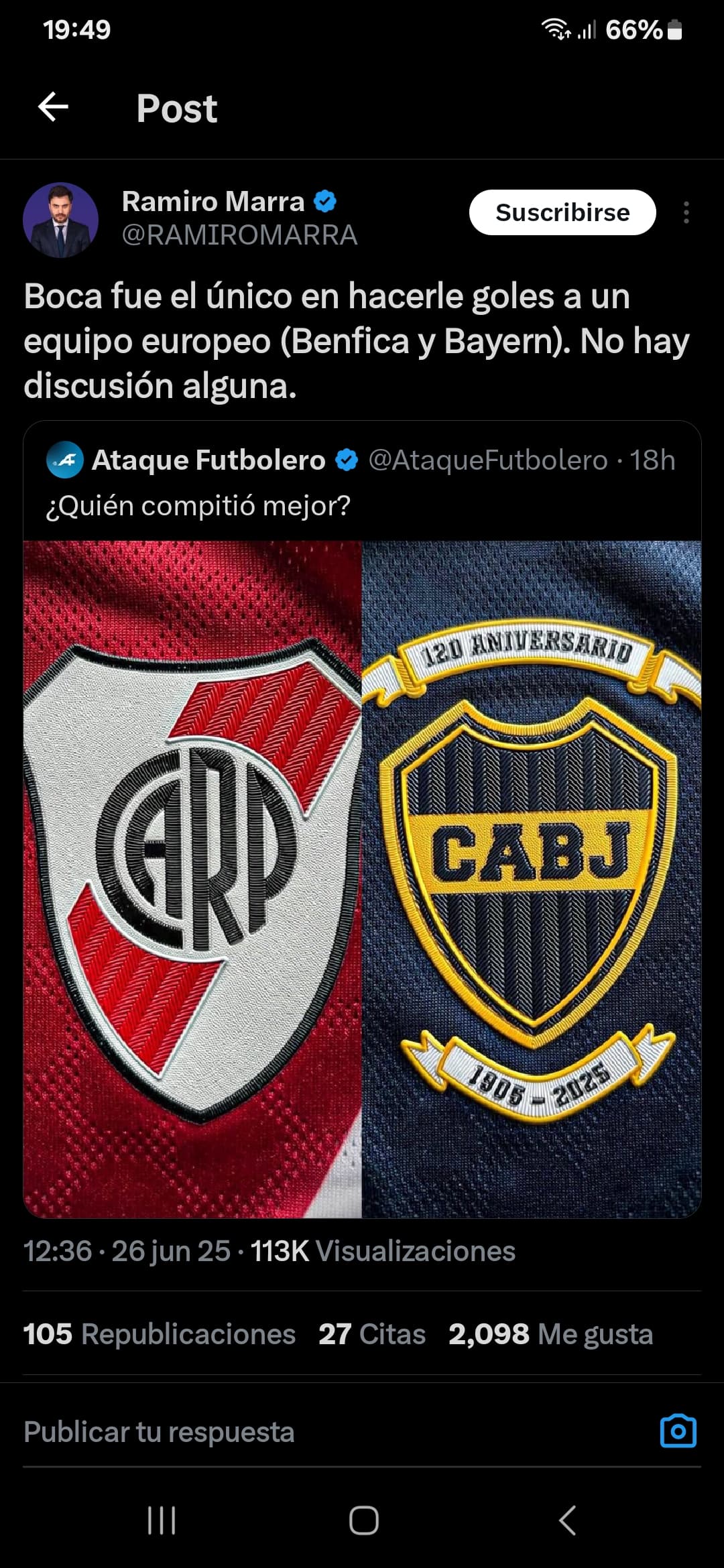
Task: Open the @RAMIROMARRA handle
Action: coord(239,235)
